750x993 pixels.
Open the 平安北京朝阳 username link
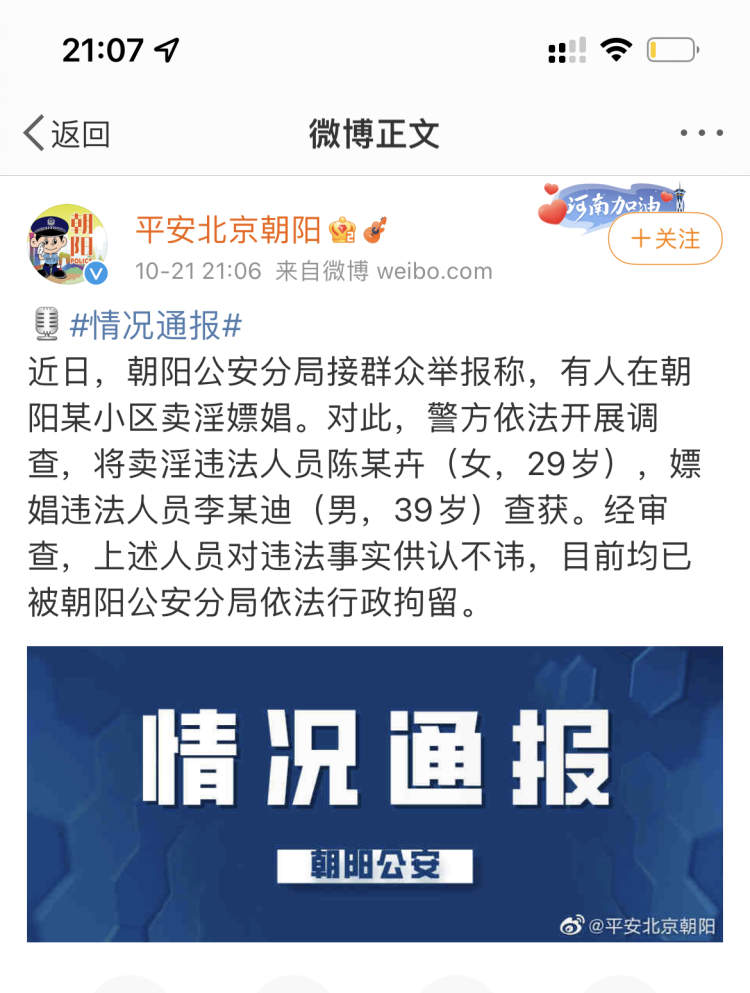(228, 230)
